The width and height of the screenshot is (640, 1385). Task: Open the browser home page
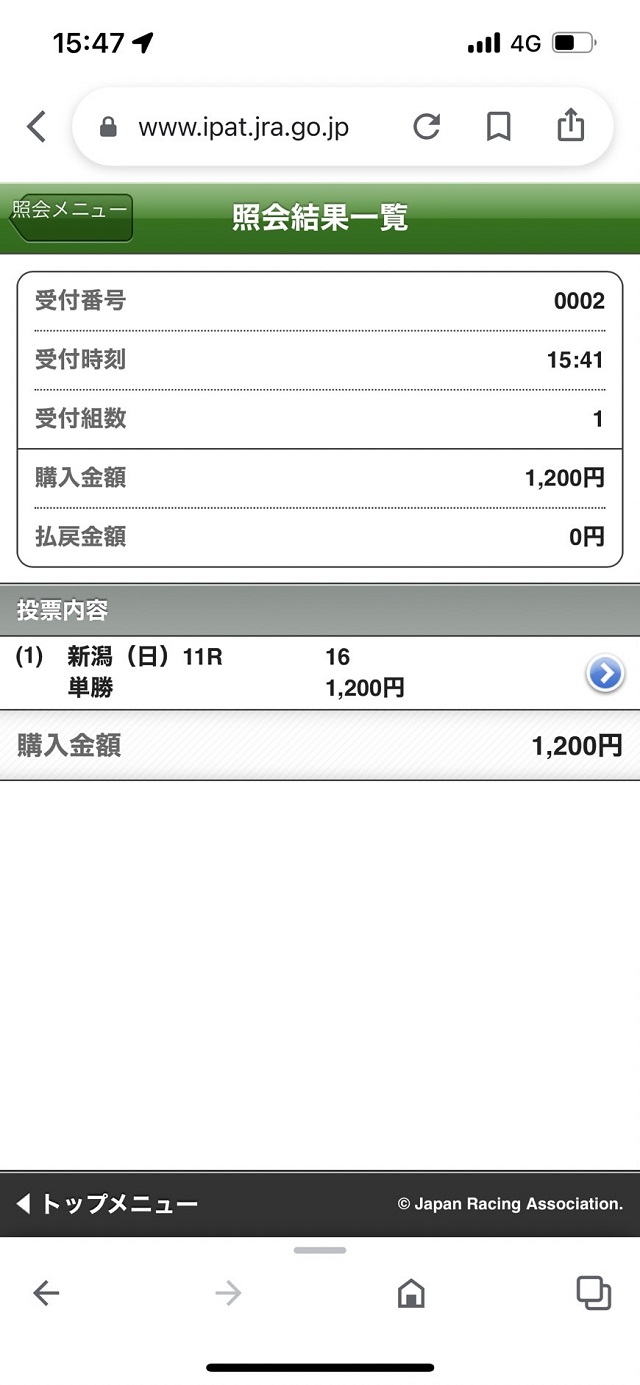coord(411,1293)
